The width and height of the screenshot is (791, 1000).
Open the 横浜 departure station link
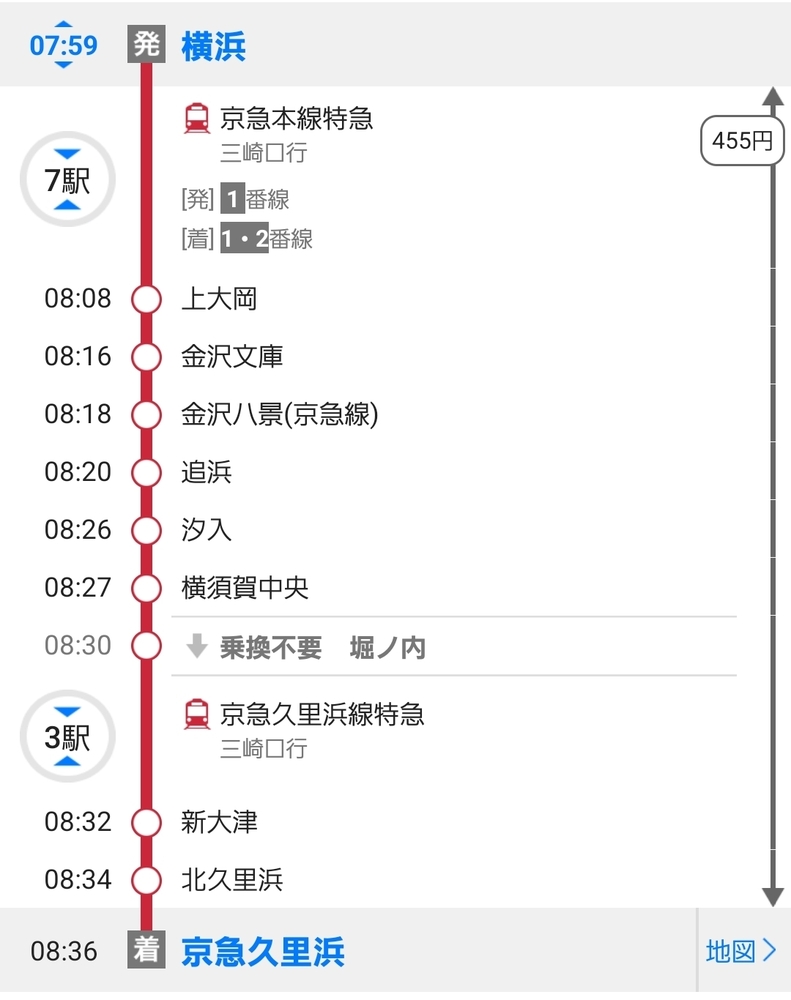[213, 46]
